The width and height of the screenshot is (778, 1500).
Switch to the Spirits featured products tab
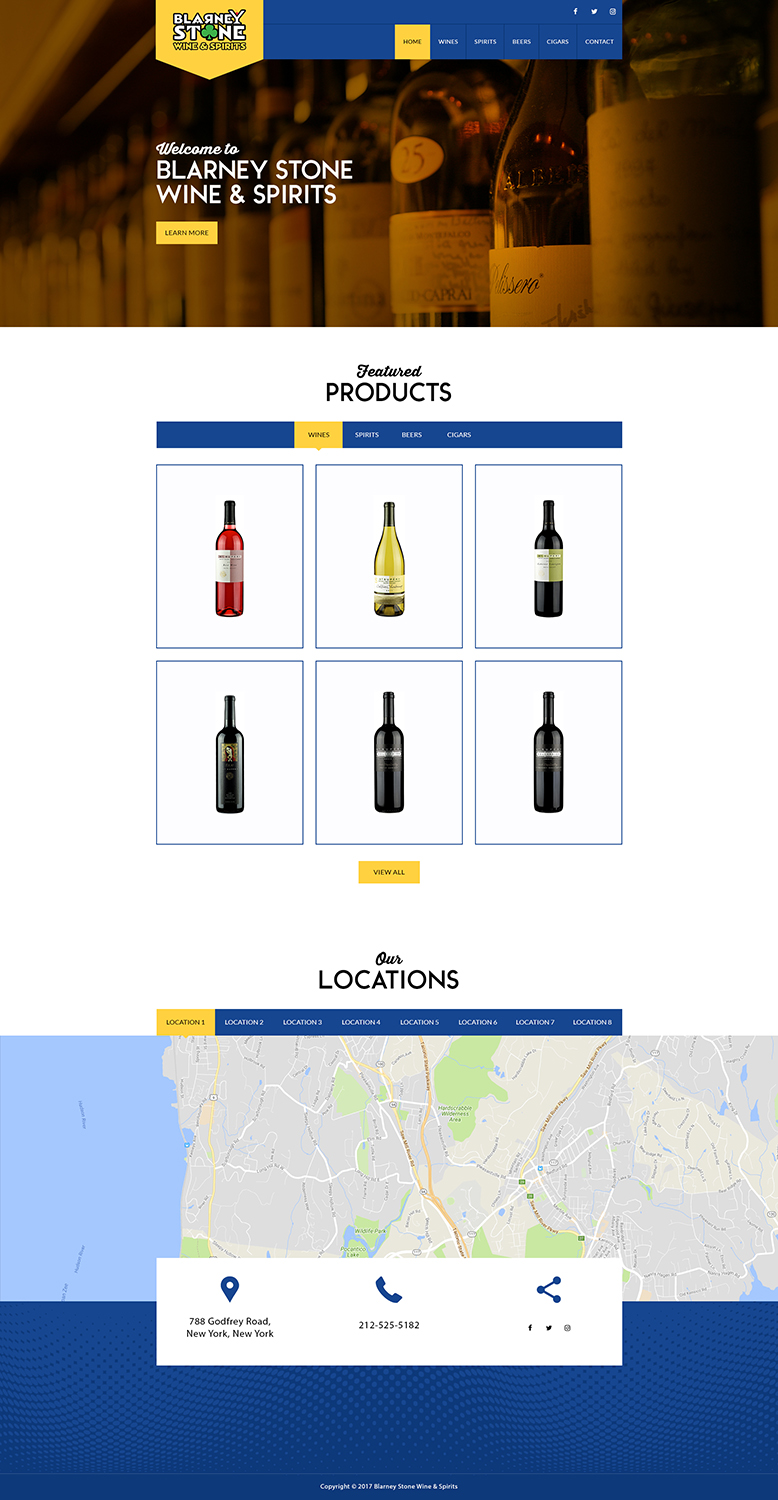tap(367, 435)
